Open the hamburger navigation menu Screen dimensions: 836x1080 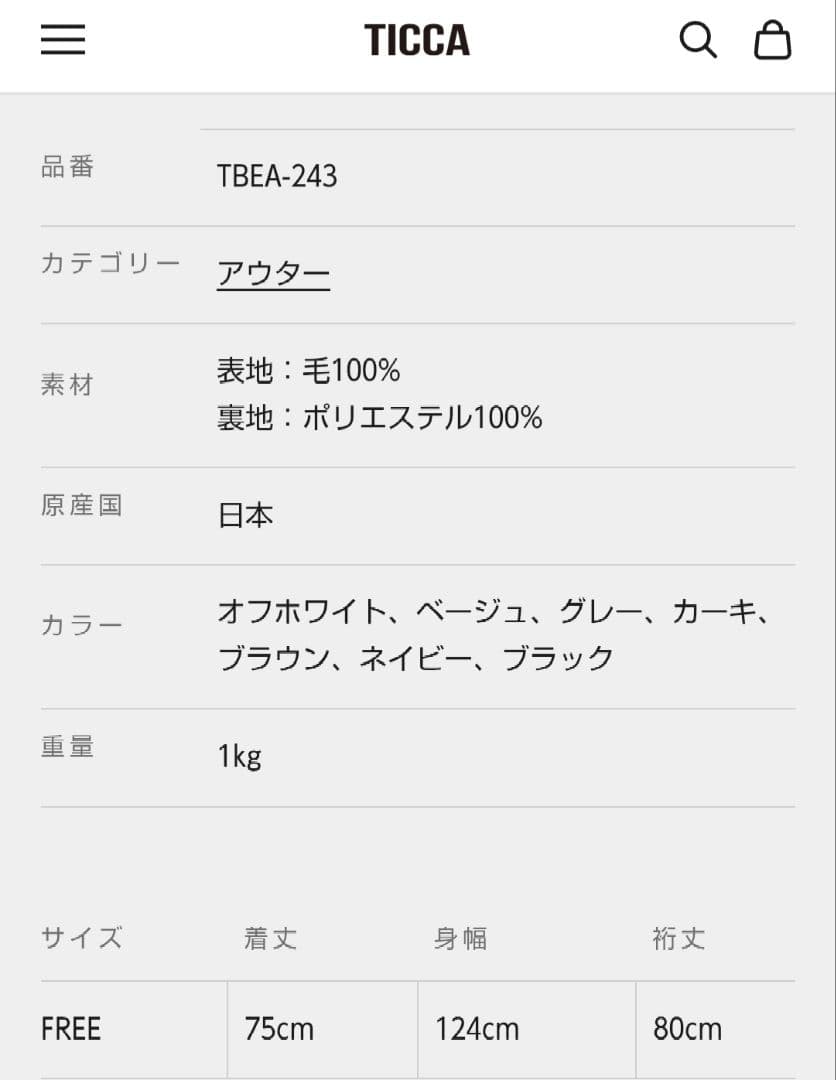pos(63,40)
